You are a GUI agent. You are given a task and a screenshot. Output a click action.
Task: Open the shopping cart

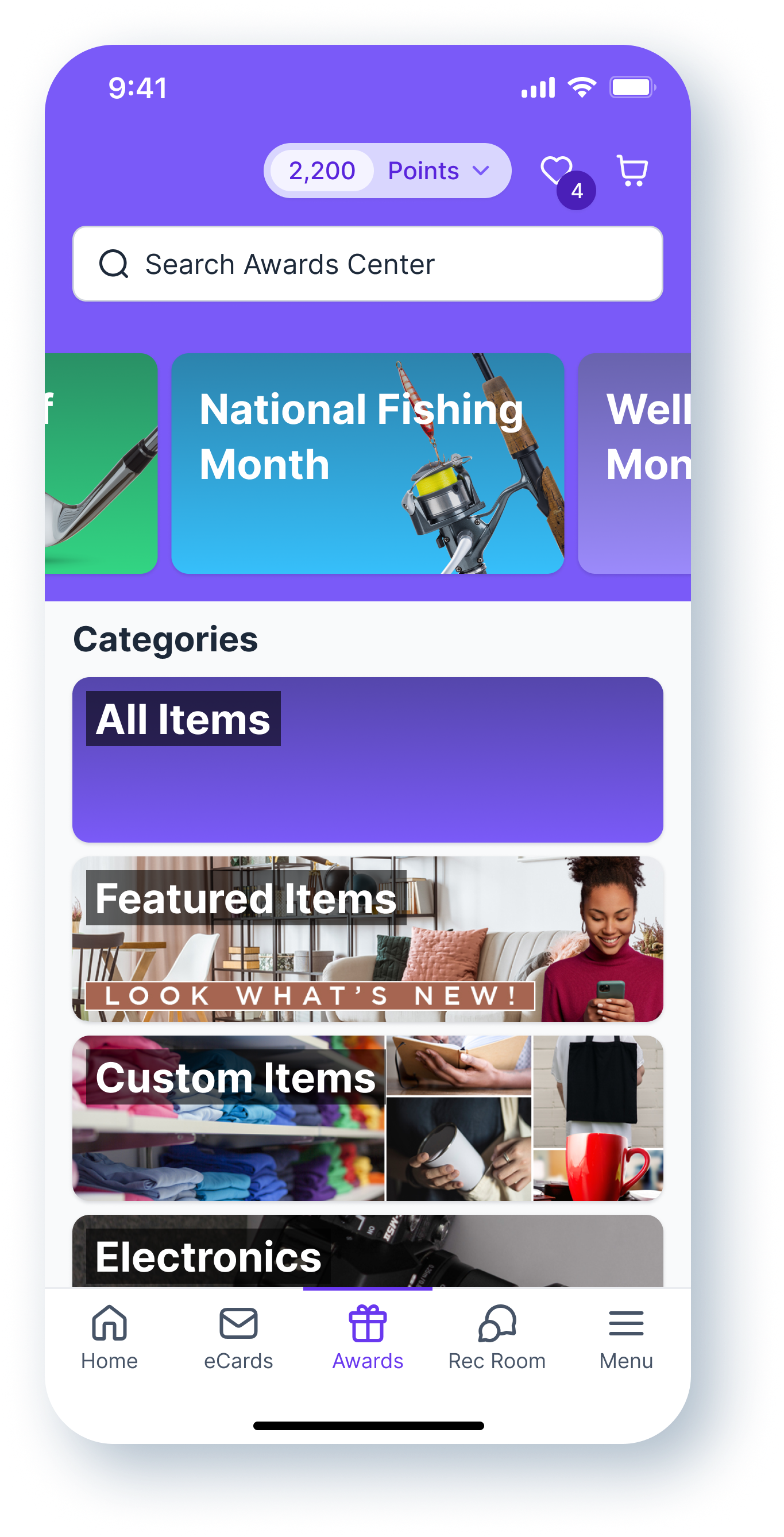pyautogui.click(x=632, y=171)
